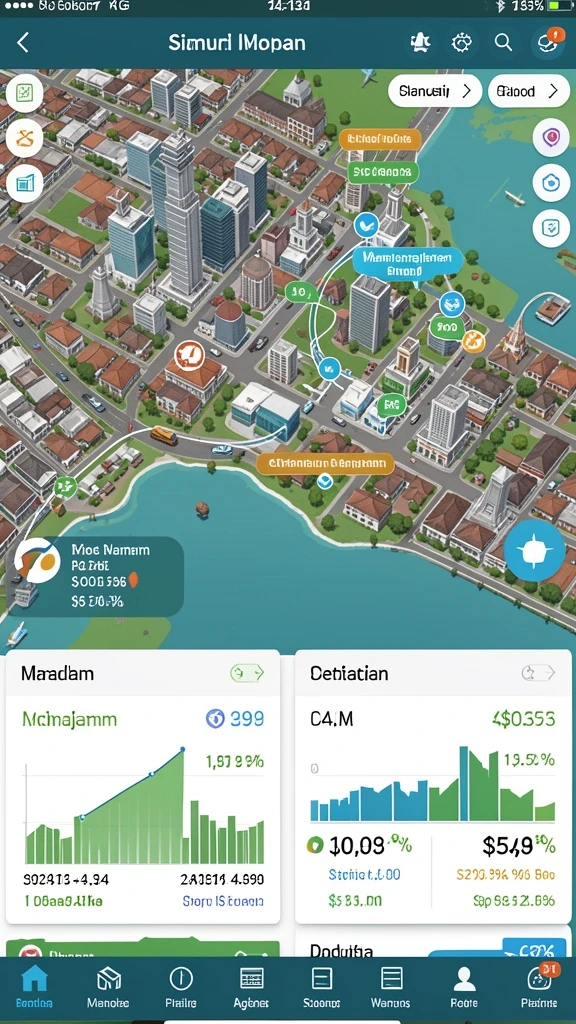Open the Moe Namam info panel
This screenshot has width=576, height=1024.
(98, 577)
